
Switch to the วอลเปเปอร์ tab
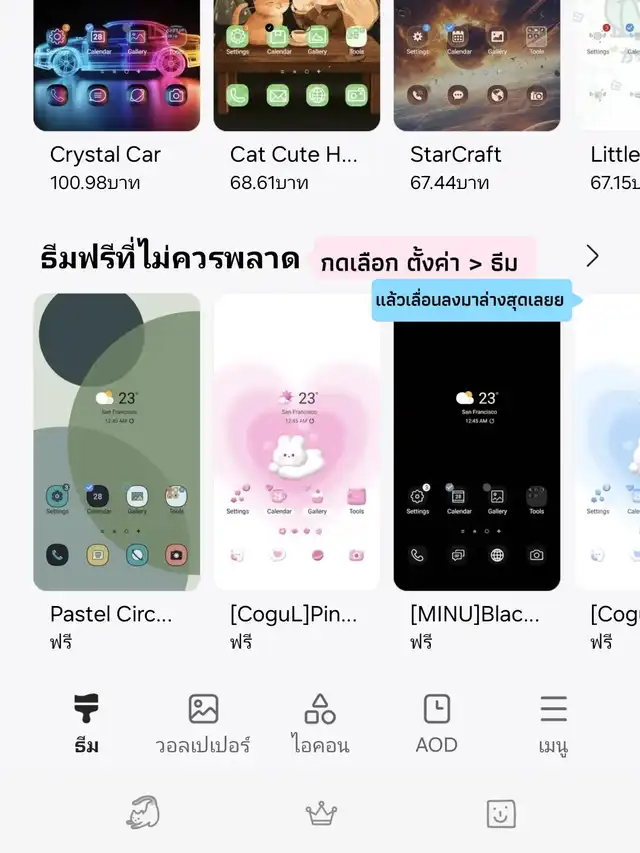pos(203,724)
